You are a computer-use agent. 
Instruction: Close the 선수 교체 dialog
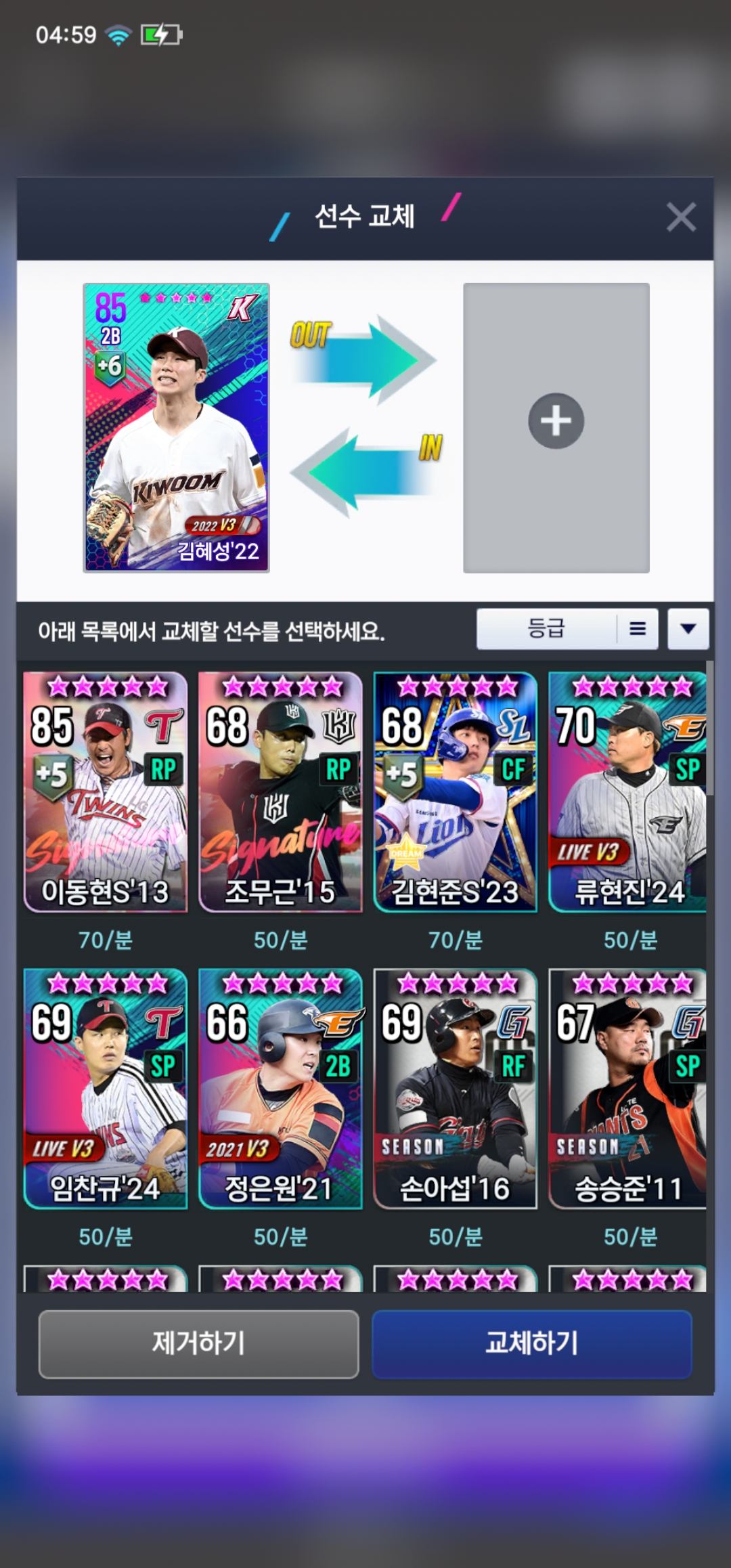(x=681, y=217)
